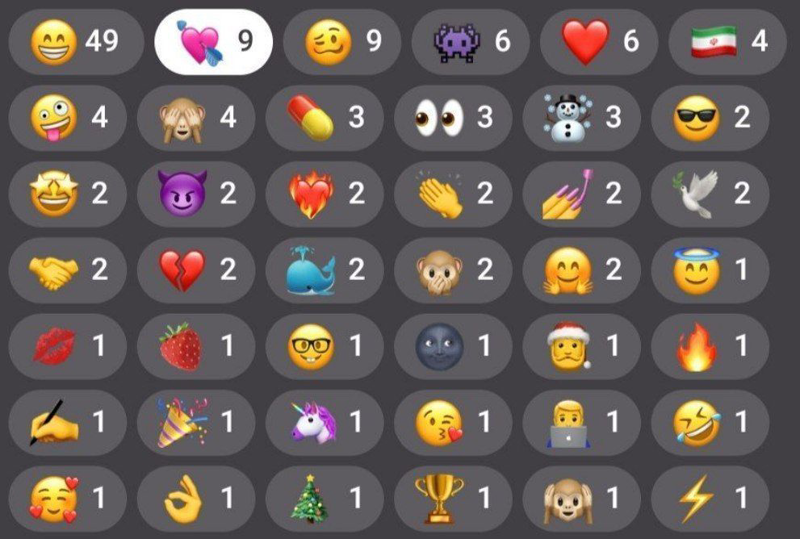Remove your heart-with-arrow reaction
Screen dimensions: 800x539
tap(212, 42)
